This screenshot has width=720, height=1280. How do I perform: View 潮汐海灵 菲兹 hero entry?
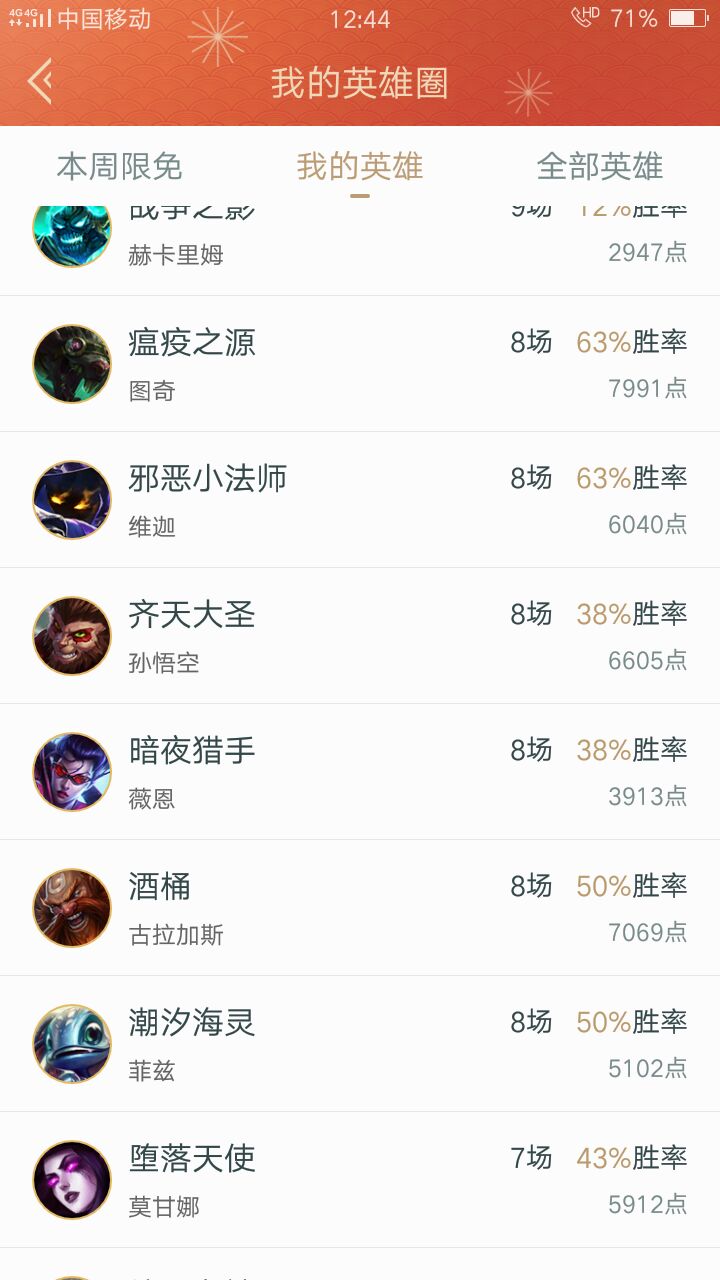[360, 1044]
